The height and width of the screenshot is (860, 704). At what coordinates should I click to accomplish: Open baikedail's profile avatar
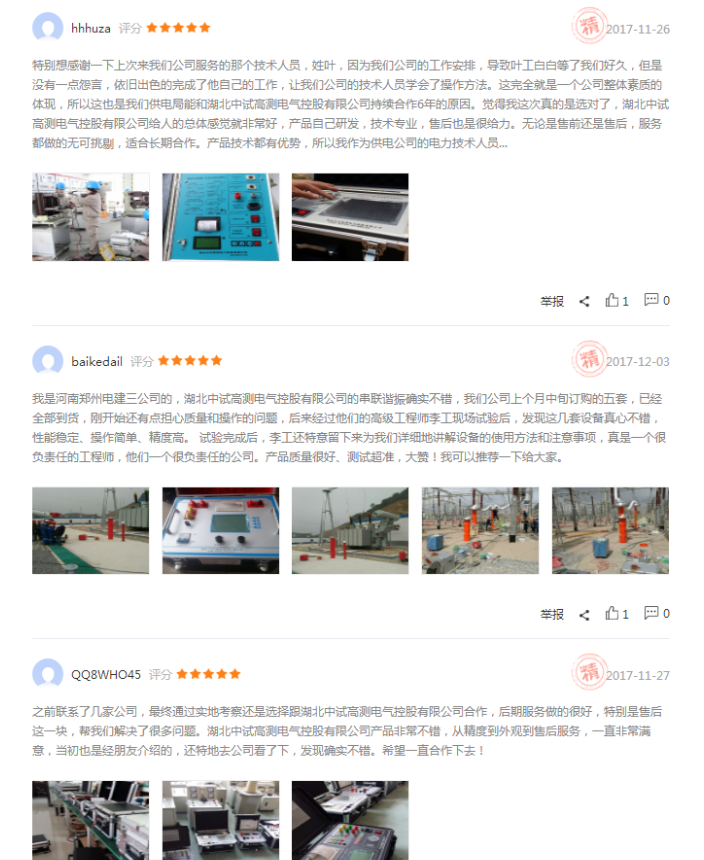tap(47, 361)
